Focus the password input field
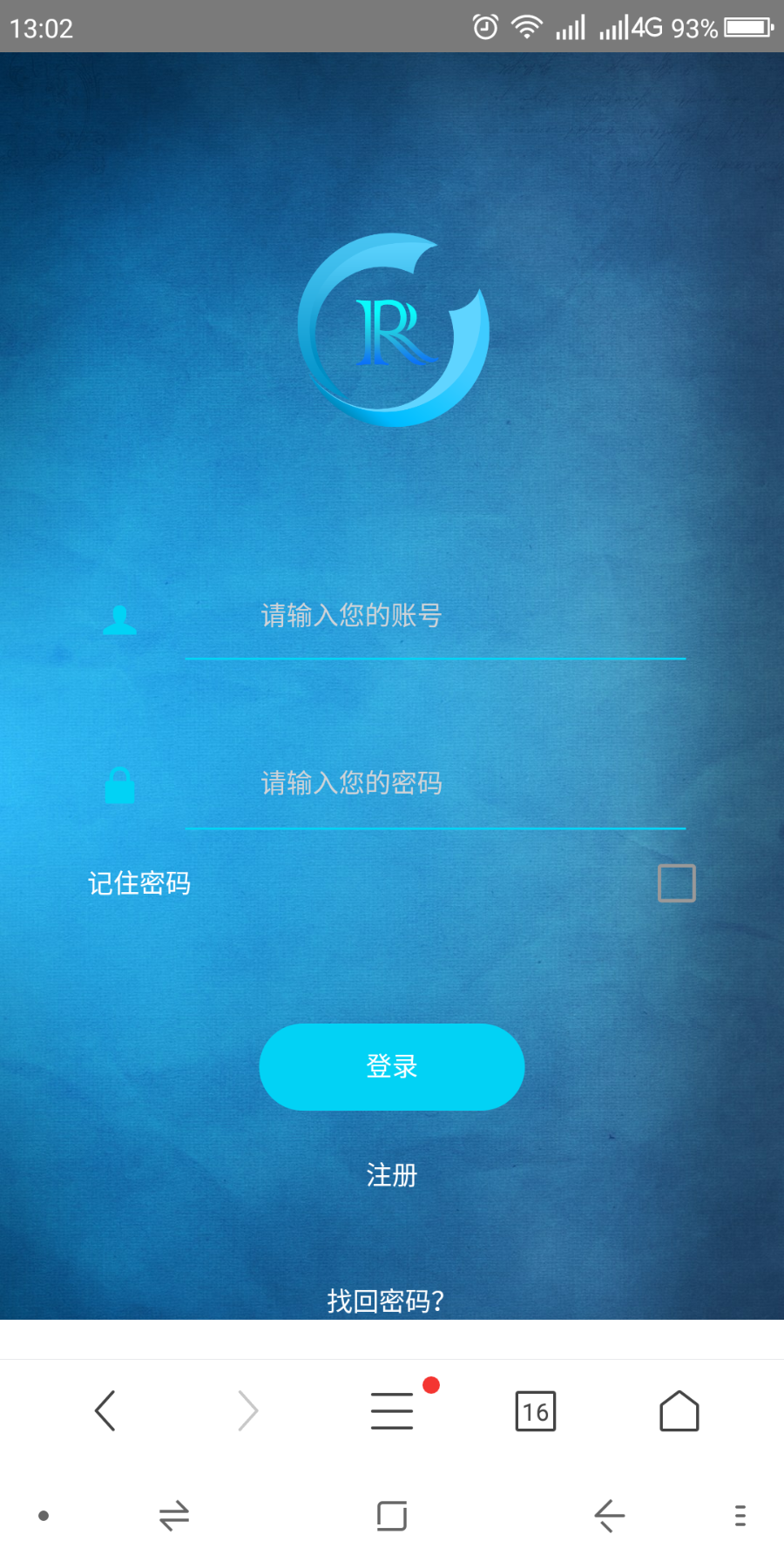Viewport: 784px width, 1568px height. [436, 784]
